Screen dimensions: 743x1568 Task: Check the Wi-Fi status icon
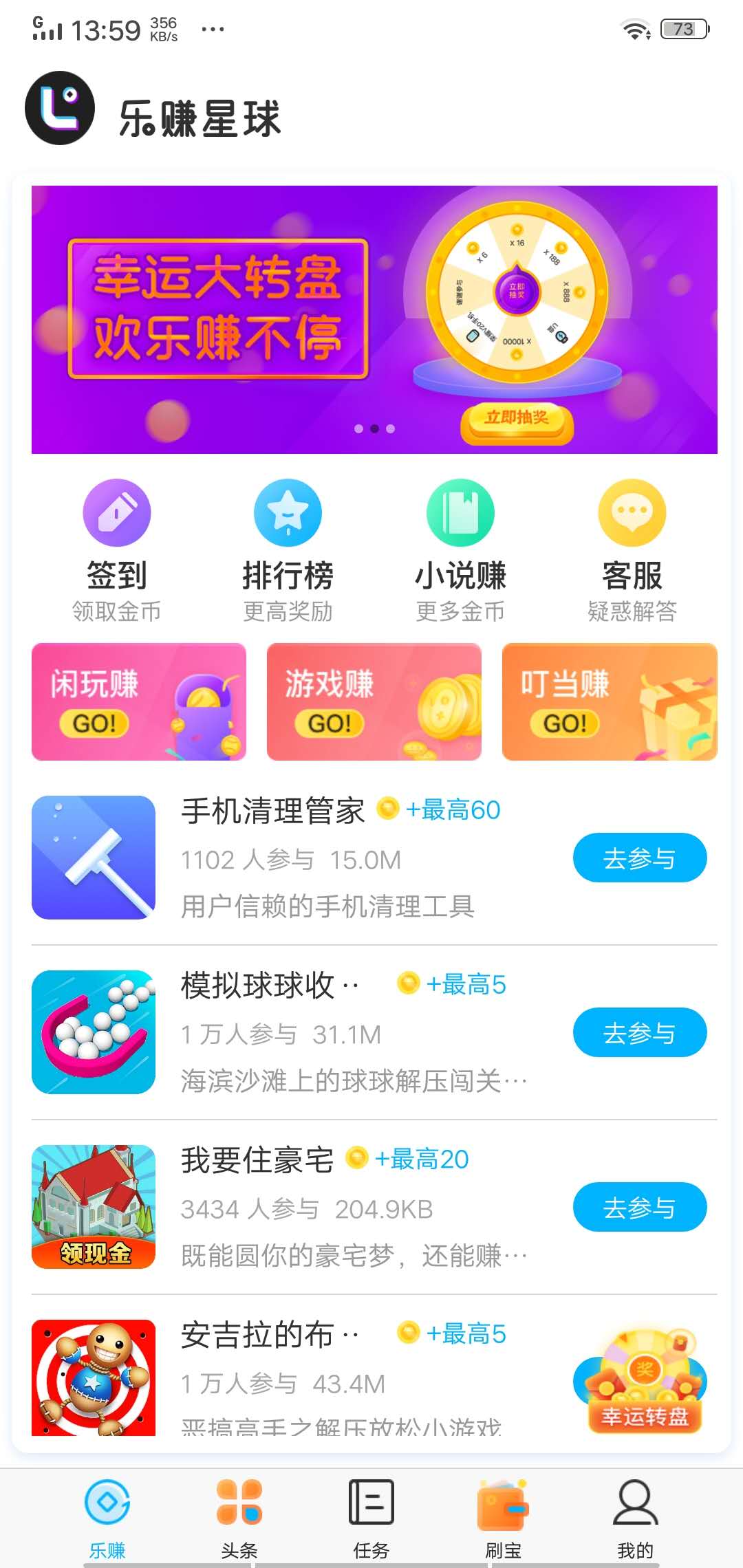634,28
